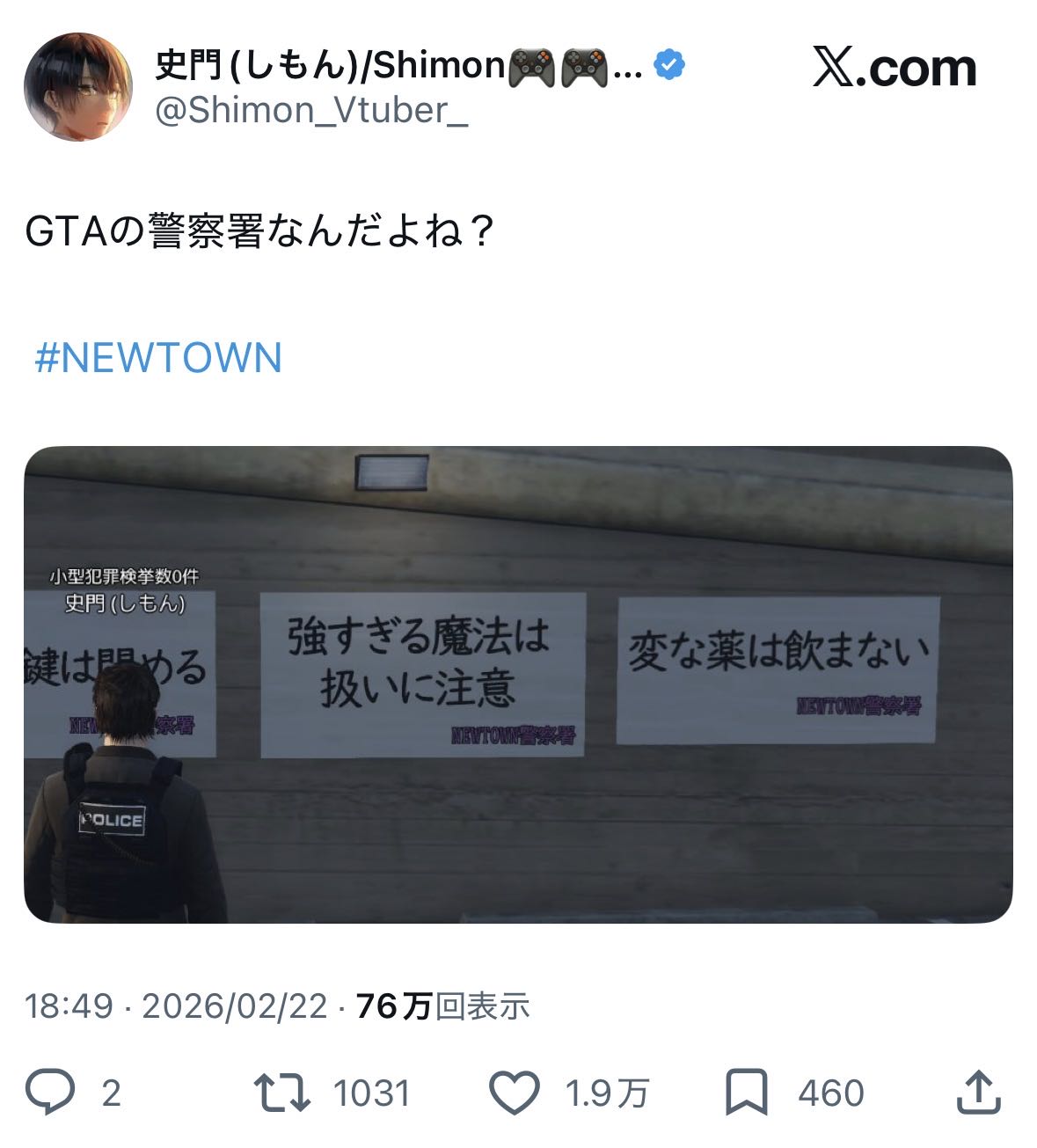Repost this post

pos(281,1093)
